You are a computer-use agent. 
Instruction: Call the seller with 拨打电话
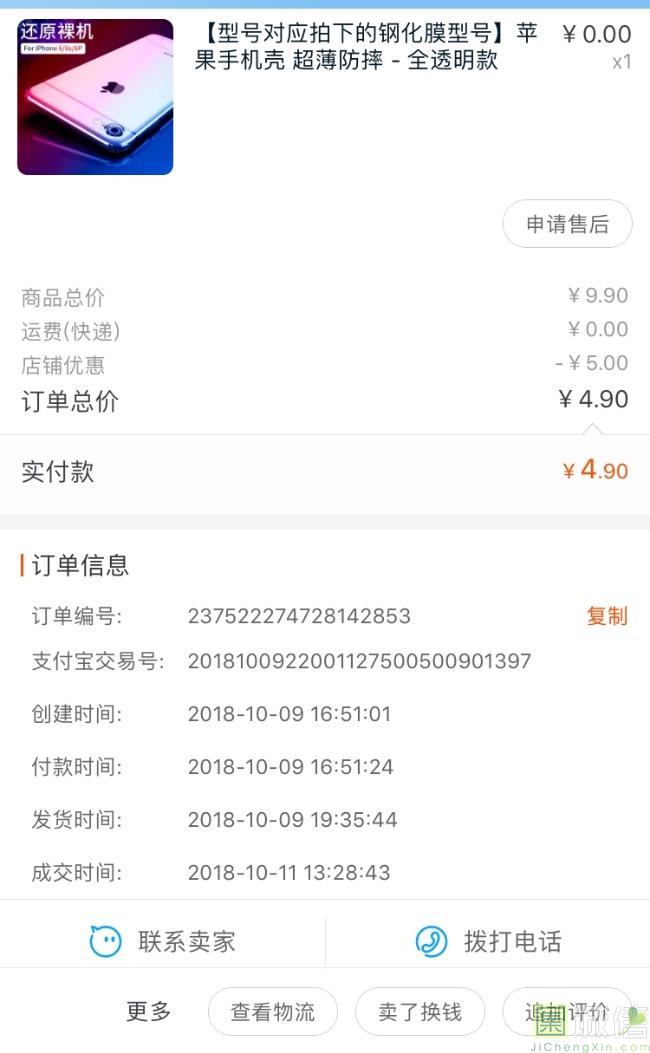488,941
